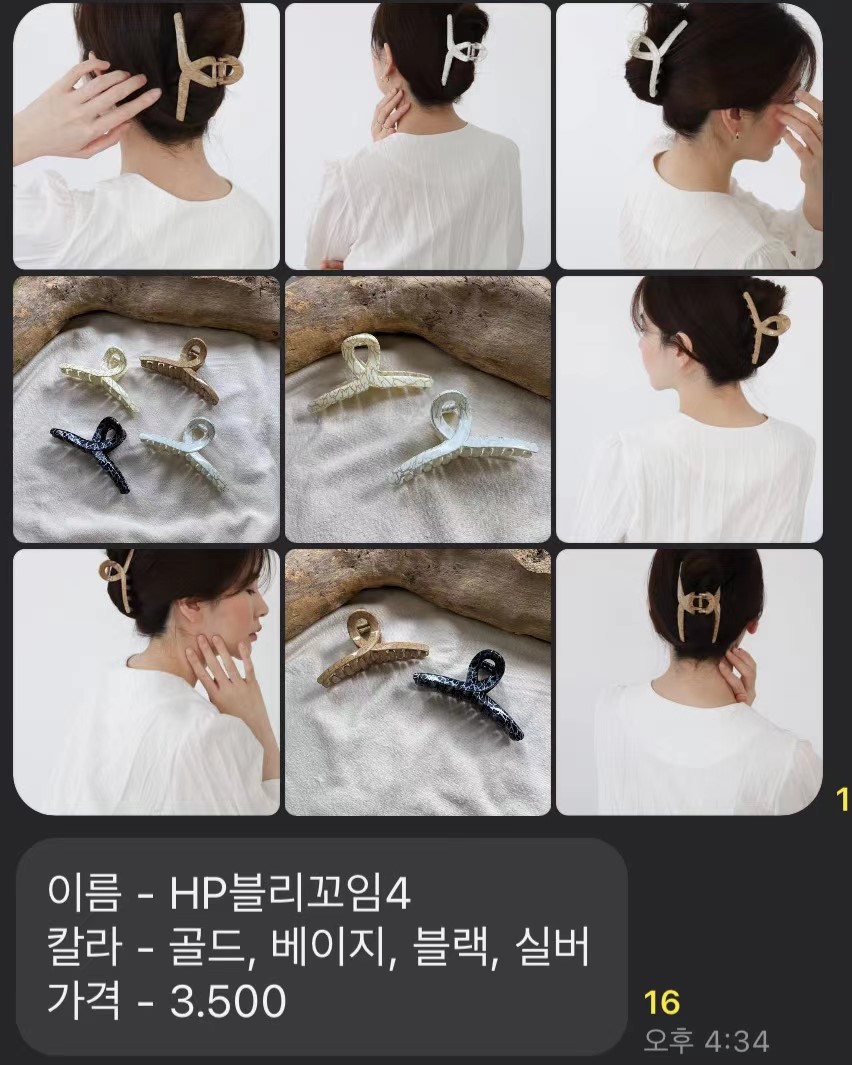Open the photo with a hand touching the bun
This screenshot has width=852, height=1065.
tap(146, 136)
